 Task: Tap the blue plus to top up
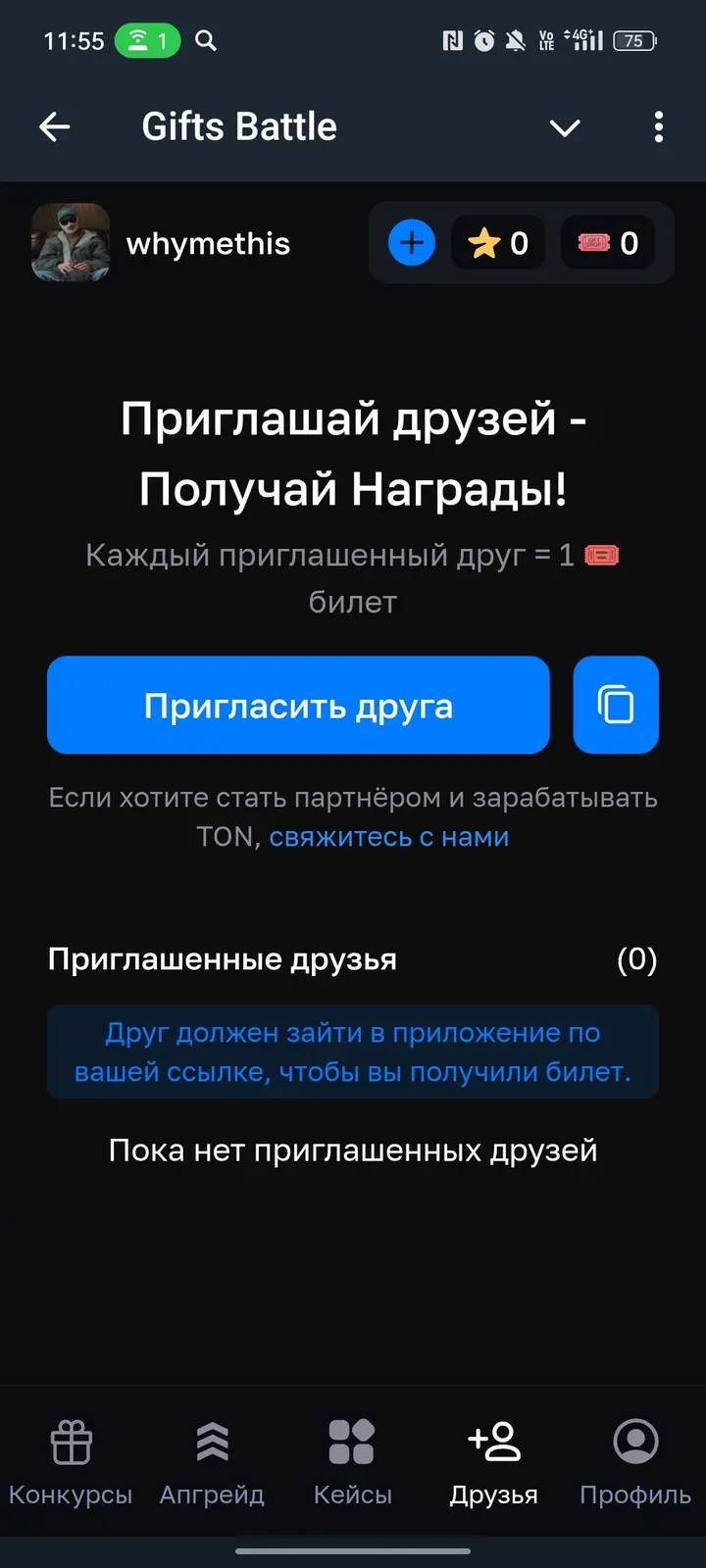pyautogui.click(x=412, y=243)
